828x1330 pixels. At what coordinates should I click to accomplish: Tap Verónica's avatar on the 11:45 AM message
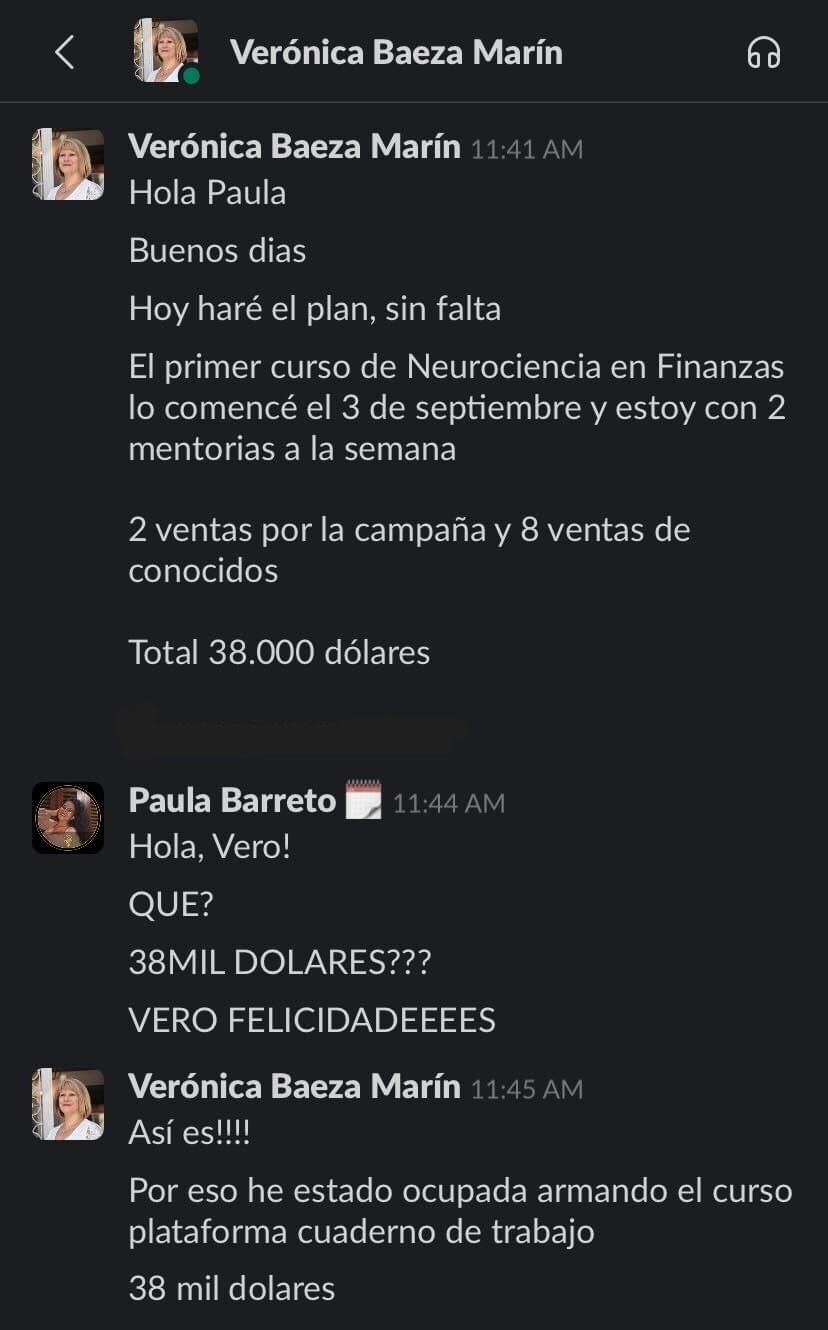click(x=68, y=1104)
